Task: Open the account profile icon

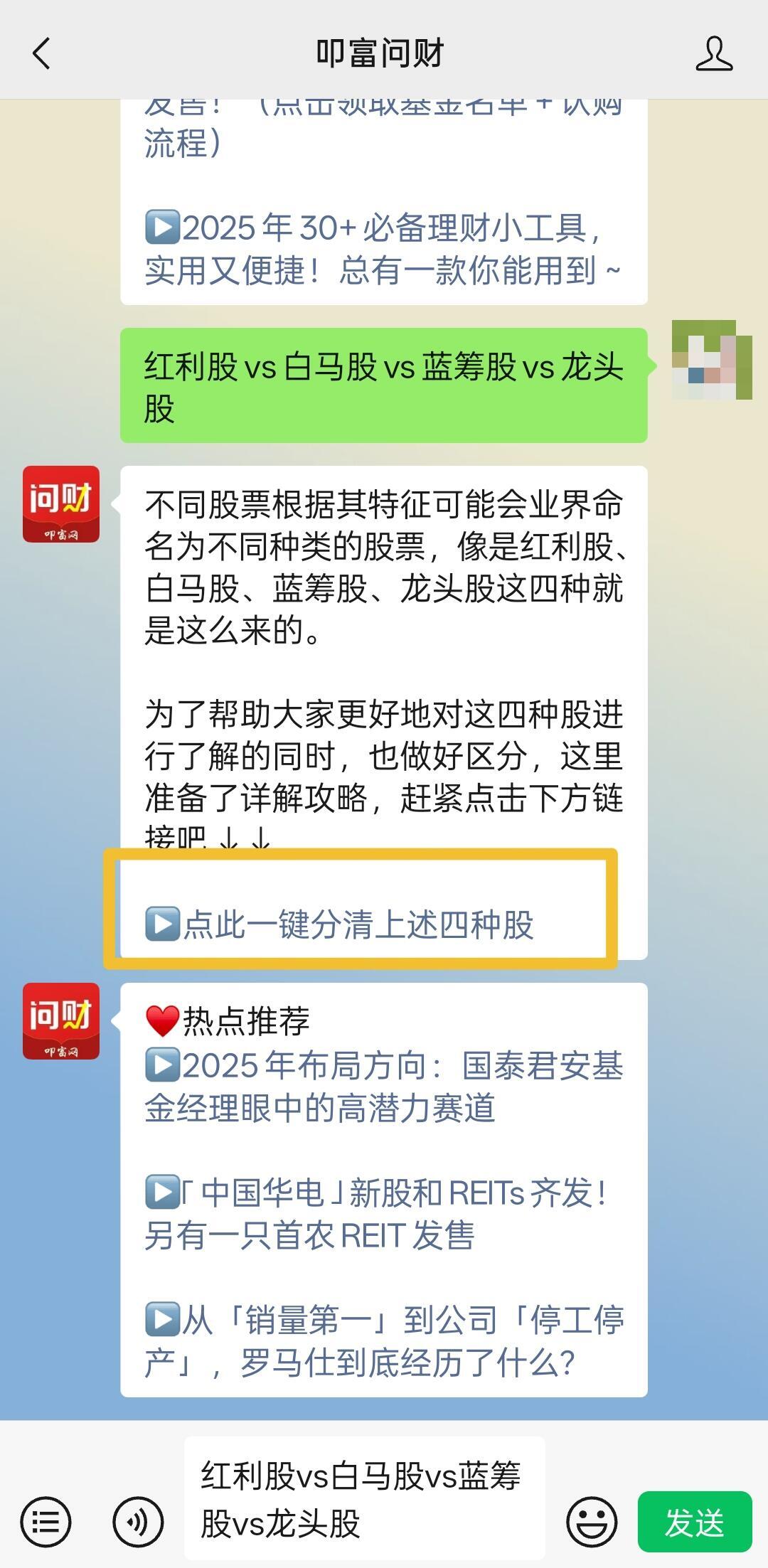Action: (714, 53)
